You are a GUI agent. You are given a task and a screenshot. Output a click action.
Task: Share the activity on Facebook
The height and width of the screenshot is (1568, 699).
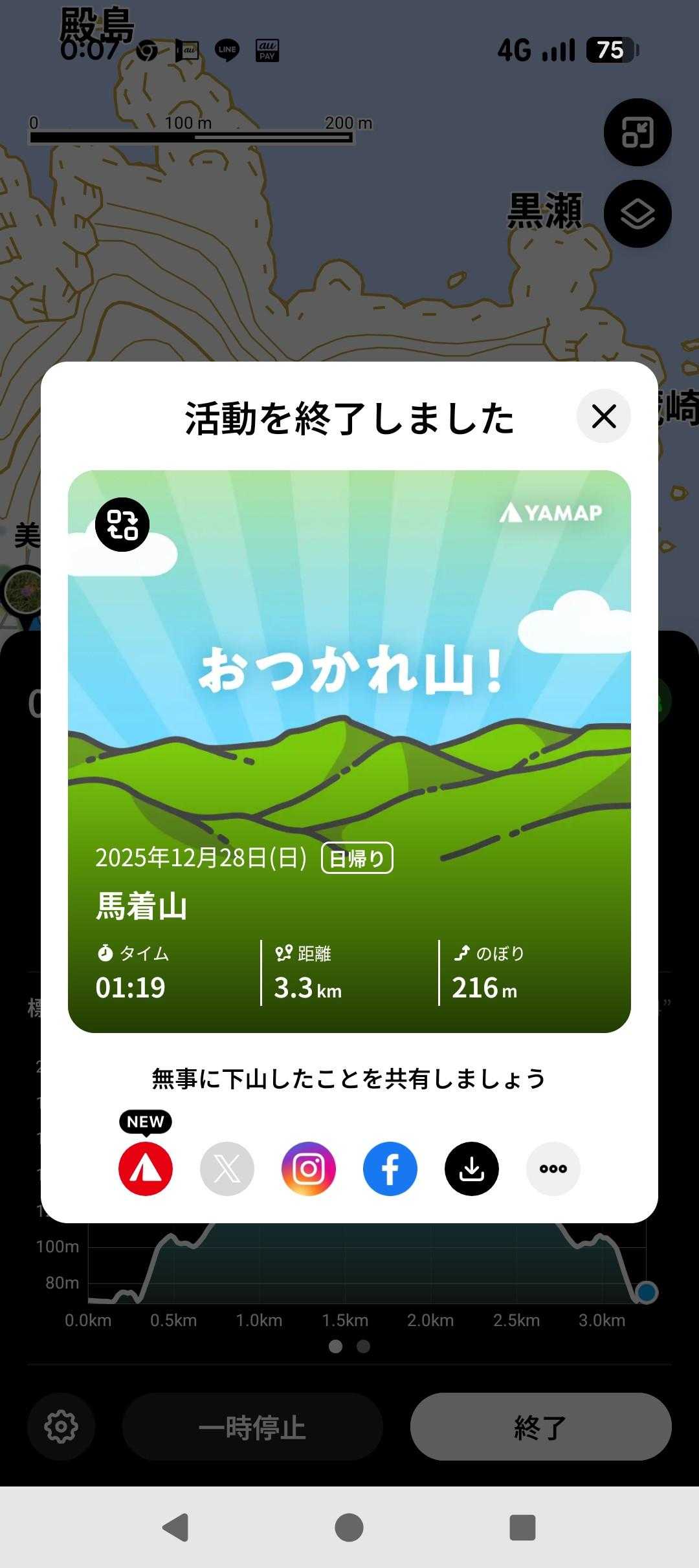[390, 1169]
